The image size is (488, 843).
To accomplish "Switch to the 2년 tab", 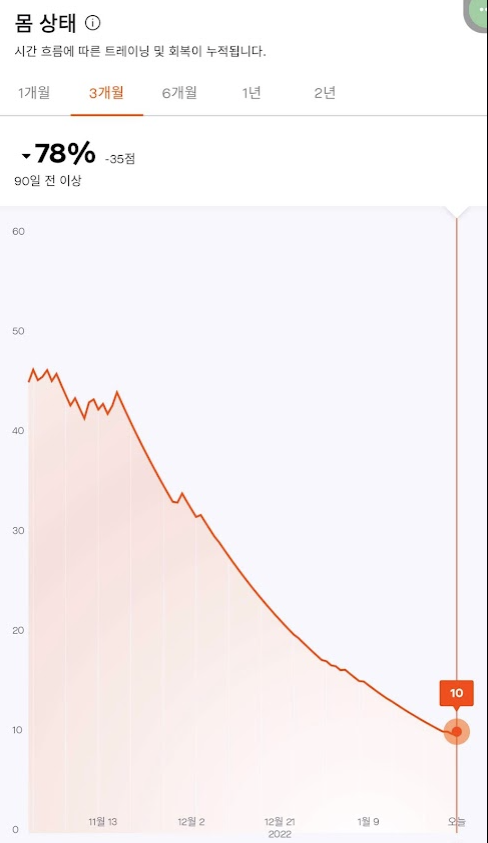I will pyautogui.click(x=325, y=93).
